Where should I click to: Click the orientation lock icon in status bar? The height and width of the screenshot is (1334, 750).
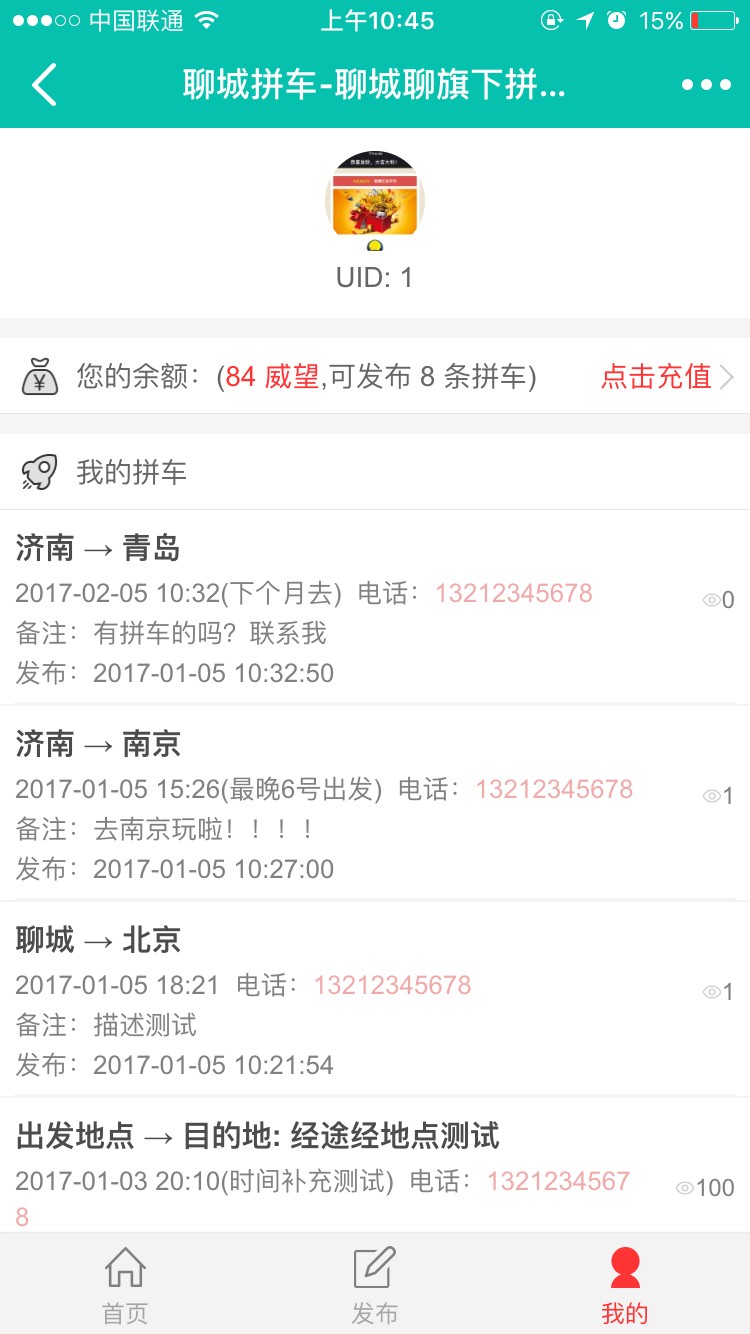(x=553, y=20)
